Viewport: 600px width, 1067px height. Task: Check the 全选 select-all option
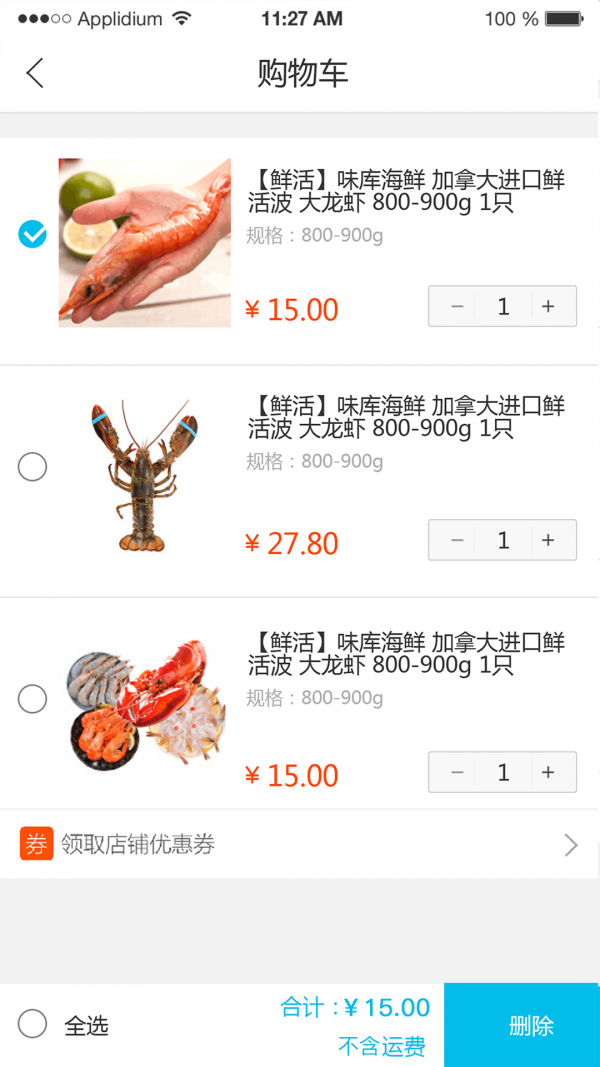32,1024
